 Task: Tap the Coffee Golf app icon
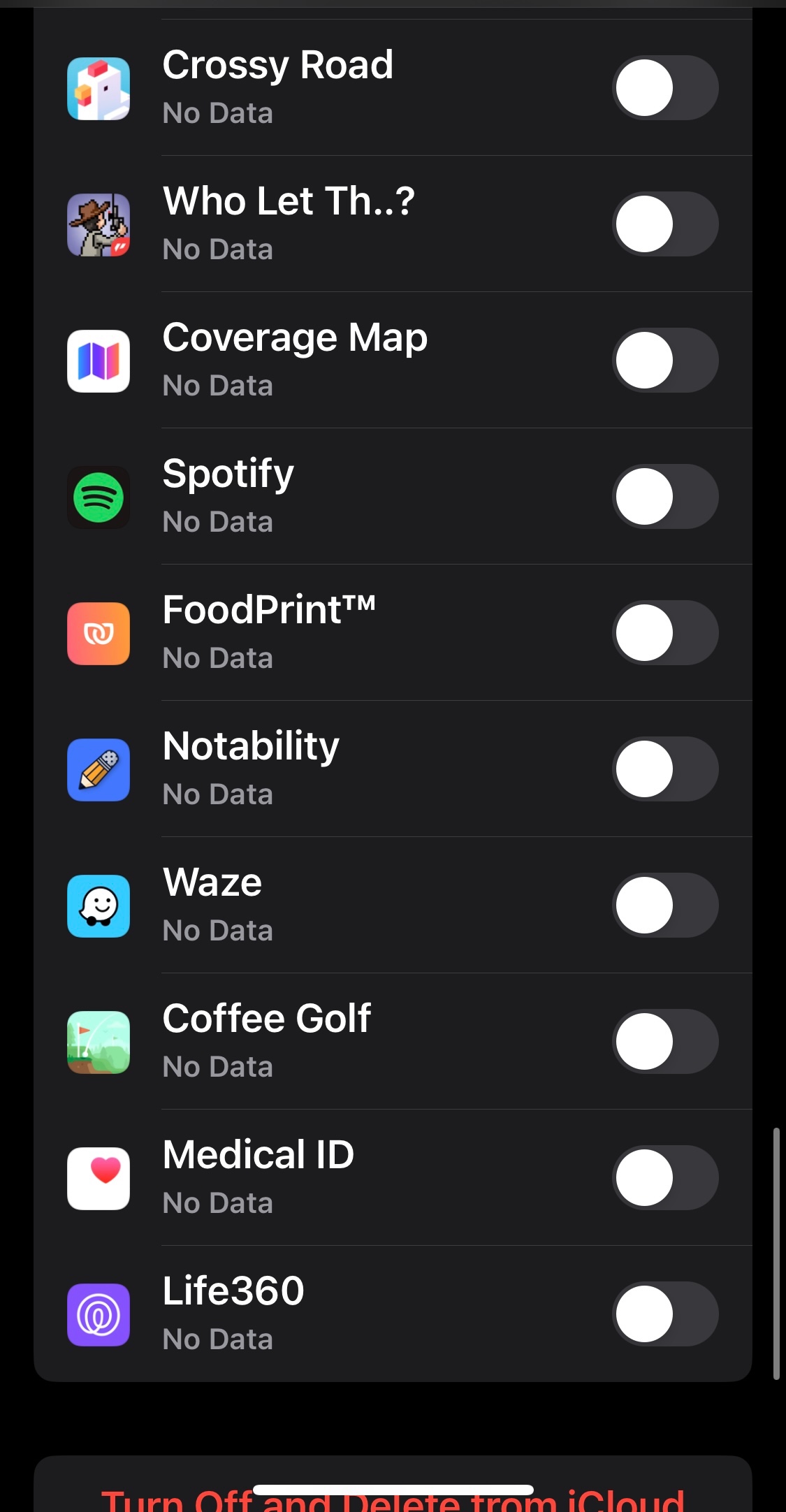click(98, 1041)
